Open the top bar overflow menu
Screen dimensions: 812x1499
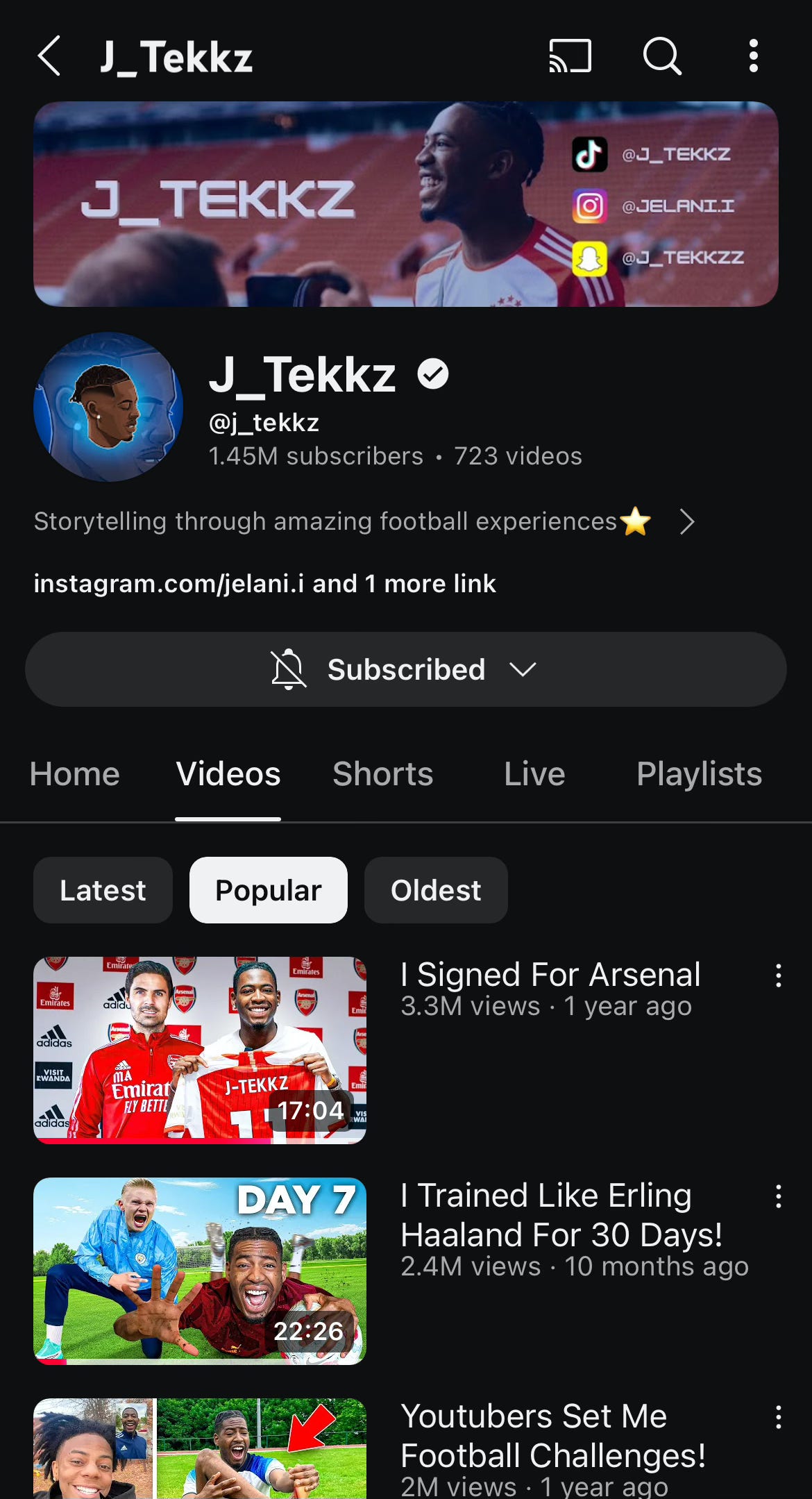click(753, 56)
